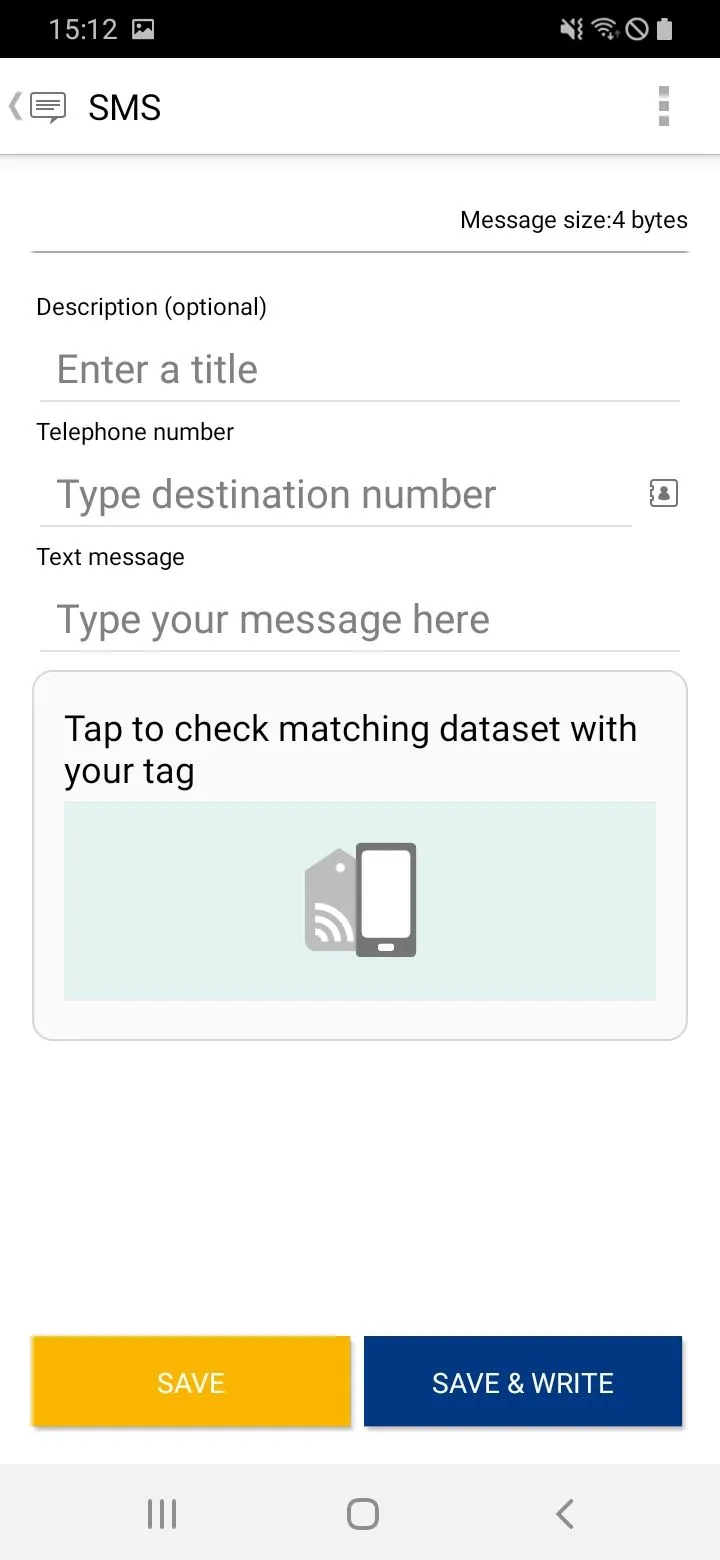Go to the home screen

click(363, 1514)
